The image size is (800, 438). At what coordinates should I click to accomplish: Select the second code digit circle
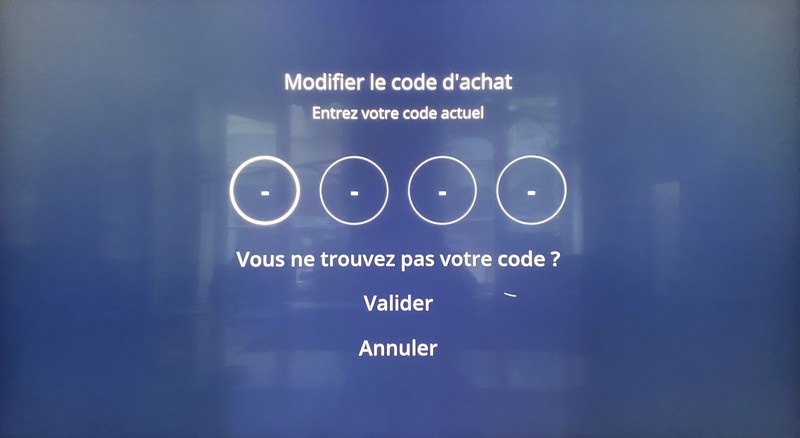354,191
